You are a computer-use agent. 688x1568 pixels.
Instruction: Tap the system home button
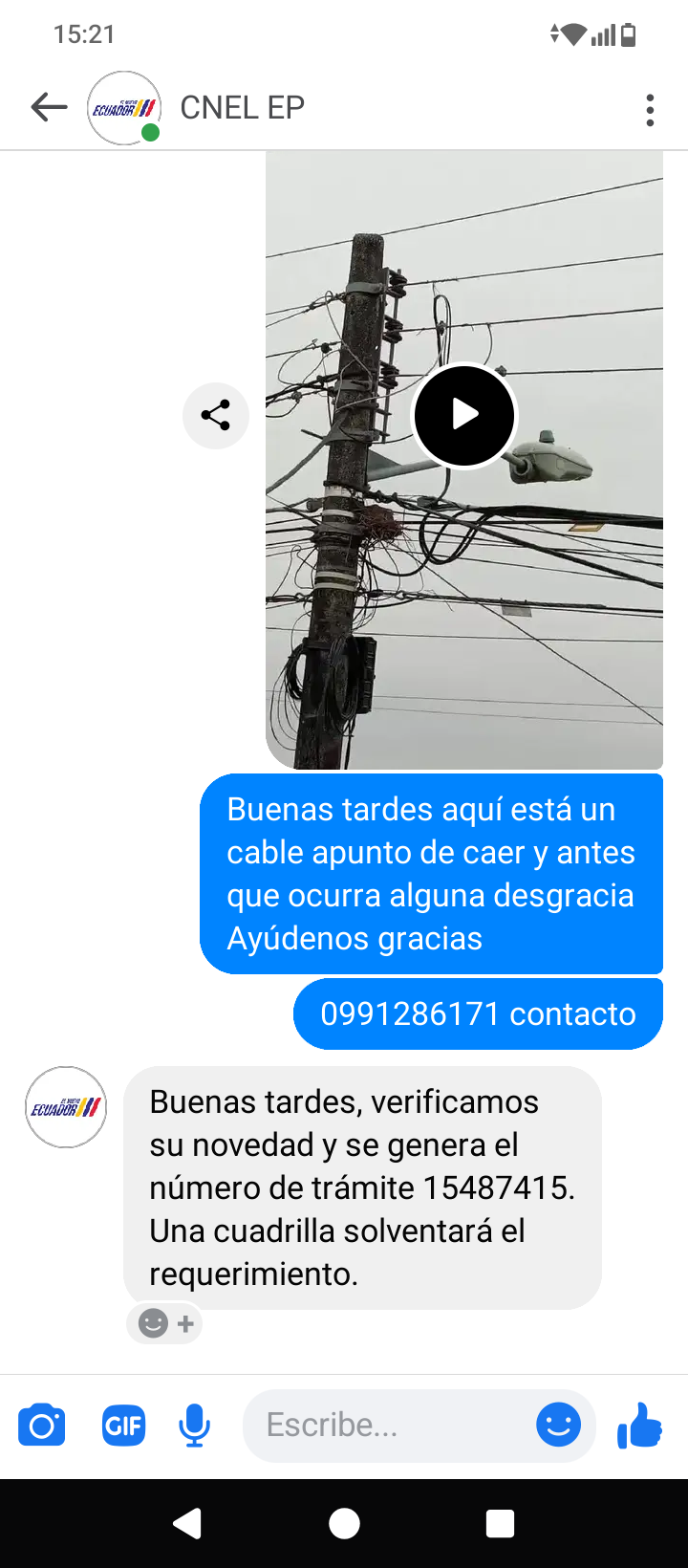[x=344, y=1523]
